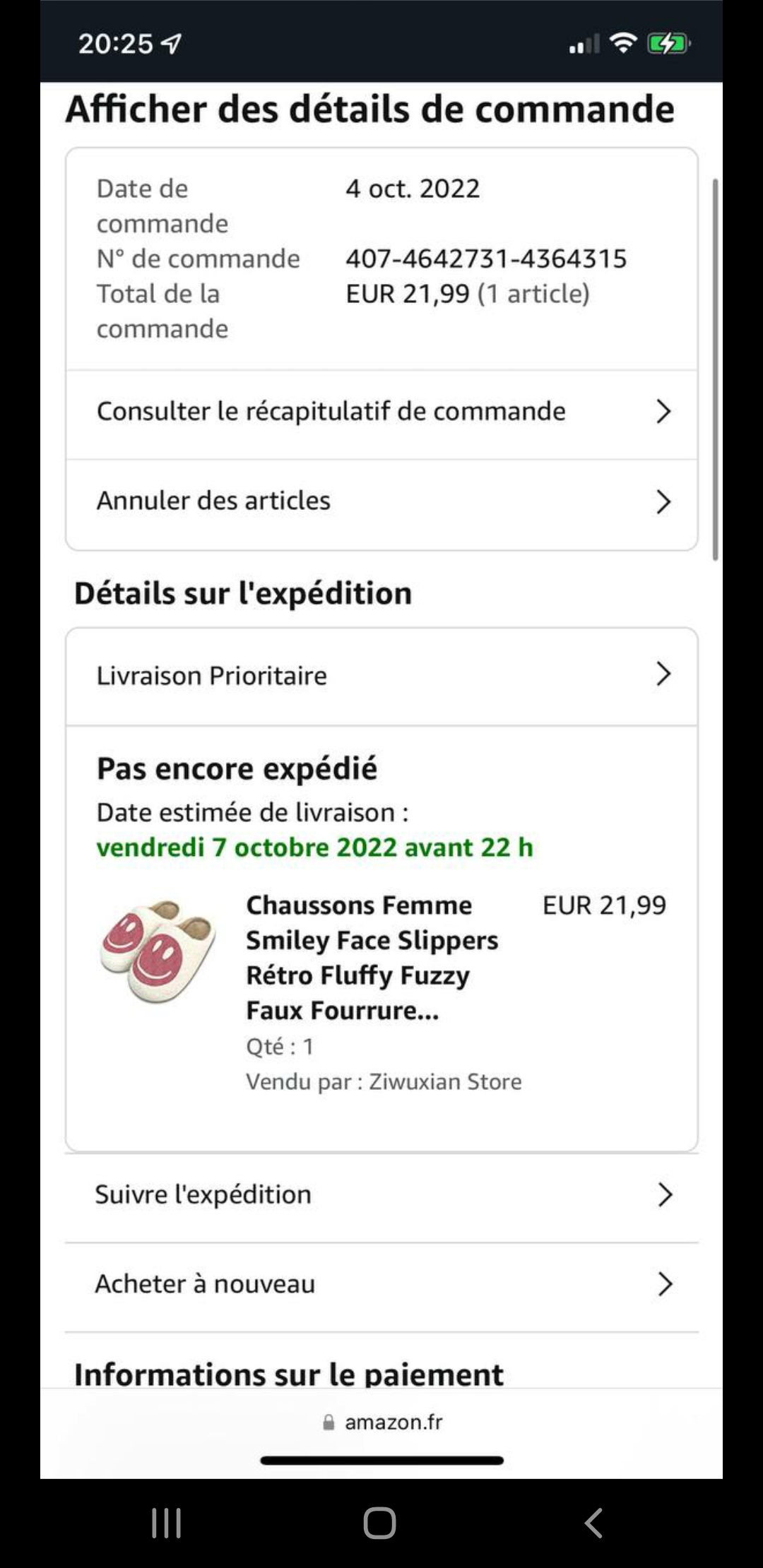Open the recent apps view
Image resolution: width=763 pixels, height=1568 pixels.
click(x=167, y=1524)
